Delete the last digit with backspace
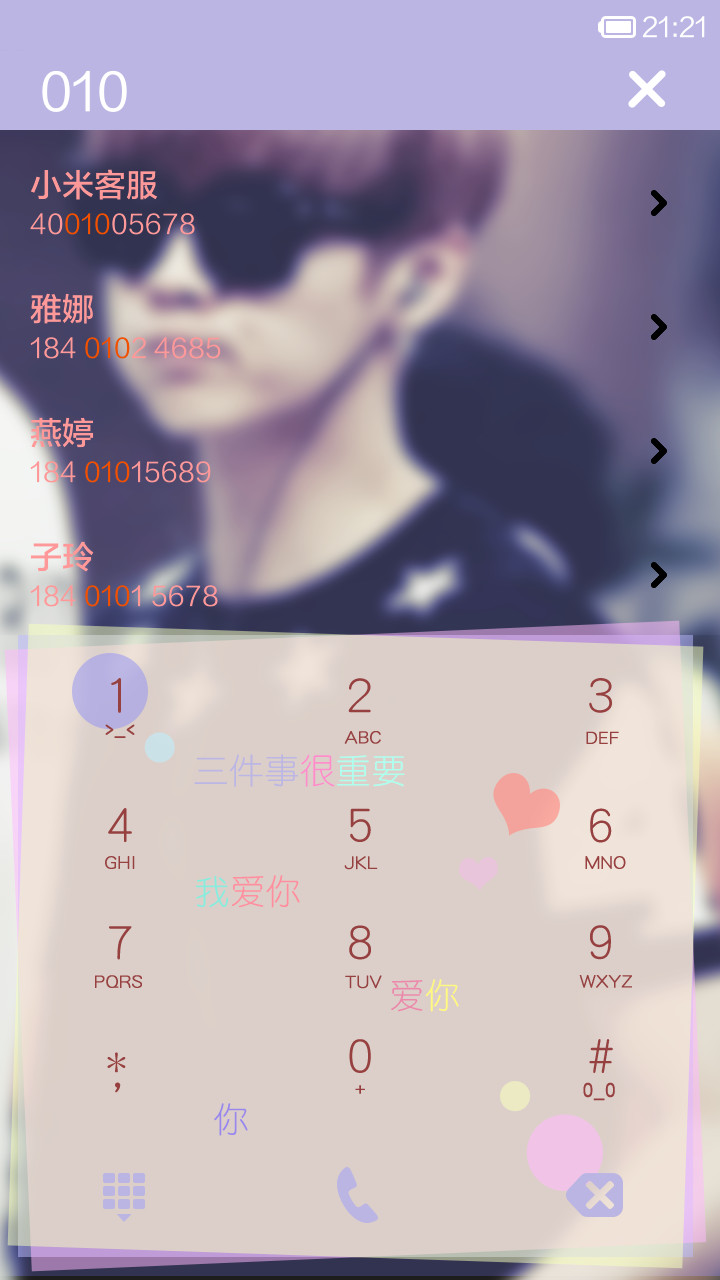This screenshot has height=1280, width=720. click(596, 1195)
